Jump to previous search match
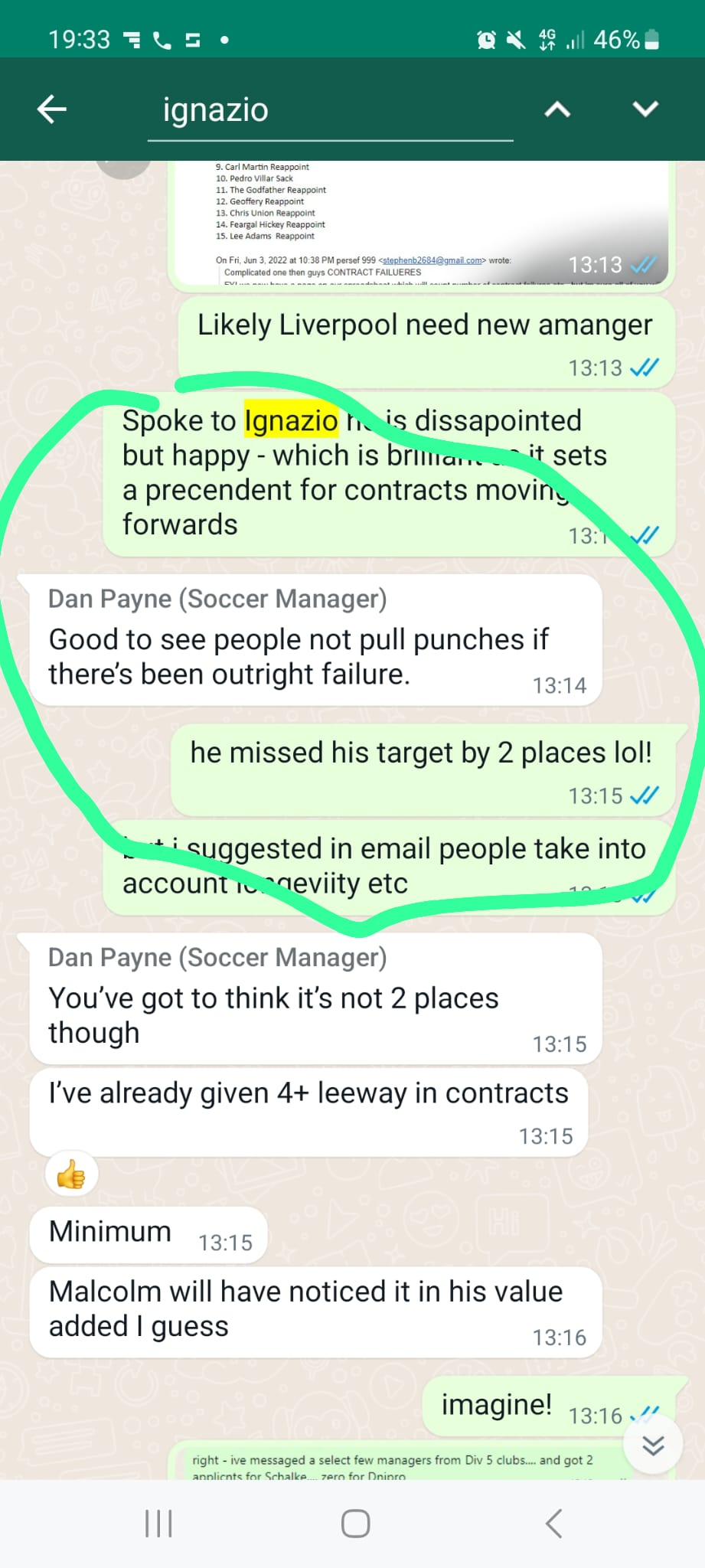Image resolution: width=705 pixels, height=1568 pixels. pos(557,110)
